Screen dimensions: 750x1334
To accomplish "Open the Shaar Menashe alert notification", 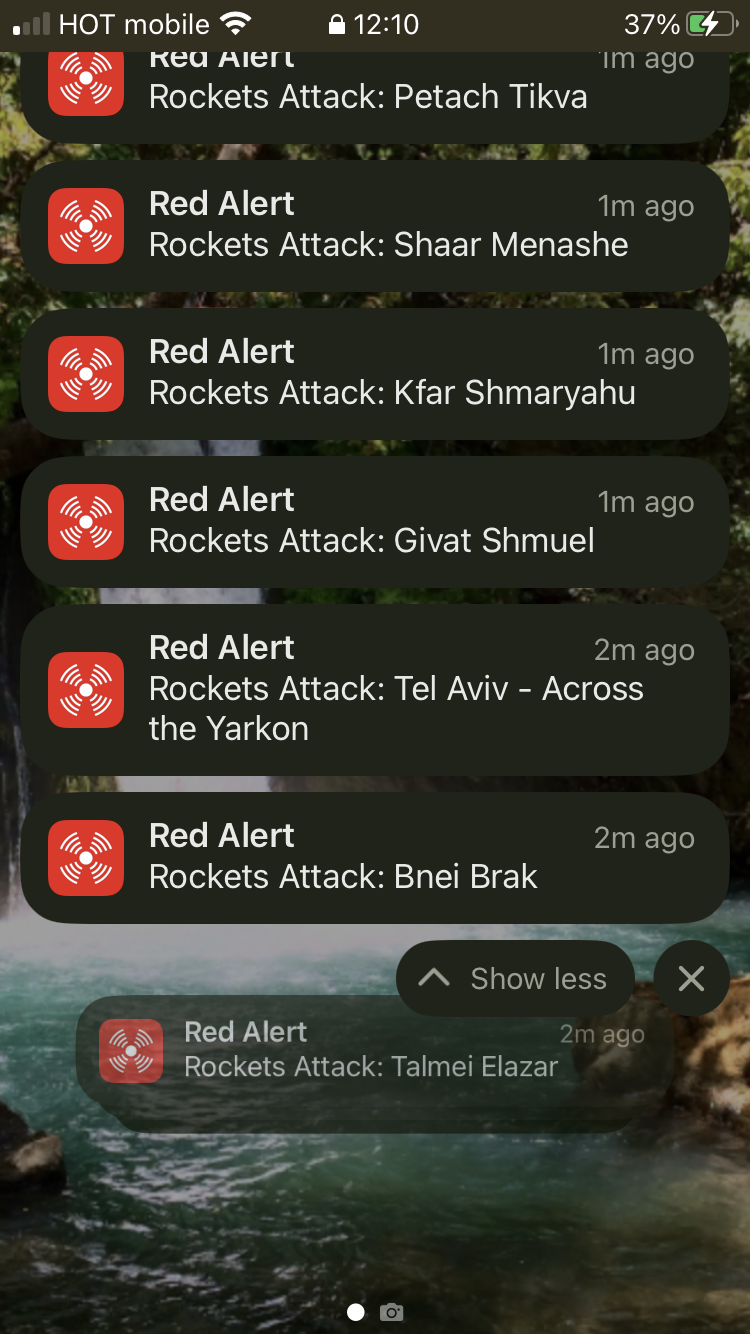I will (374, 226).
